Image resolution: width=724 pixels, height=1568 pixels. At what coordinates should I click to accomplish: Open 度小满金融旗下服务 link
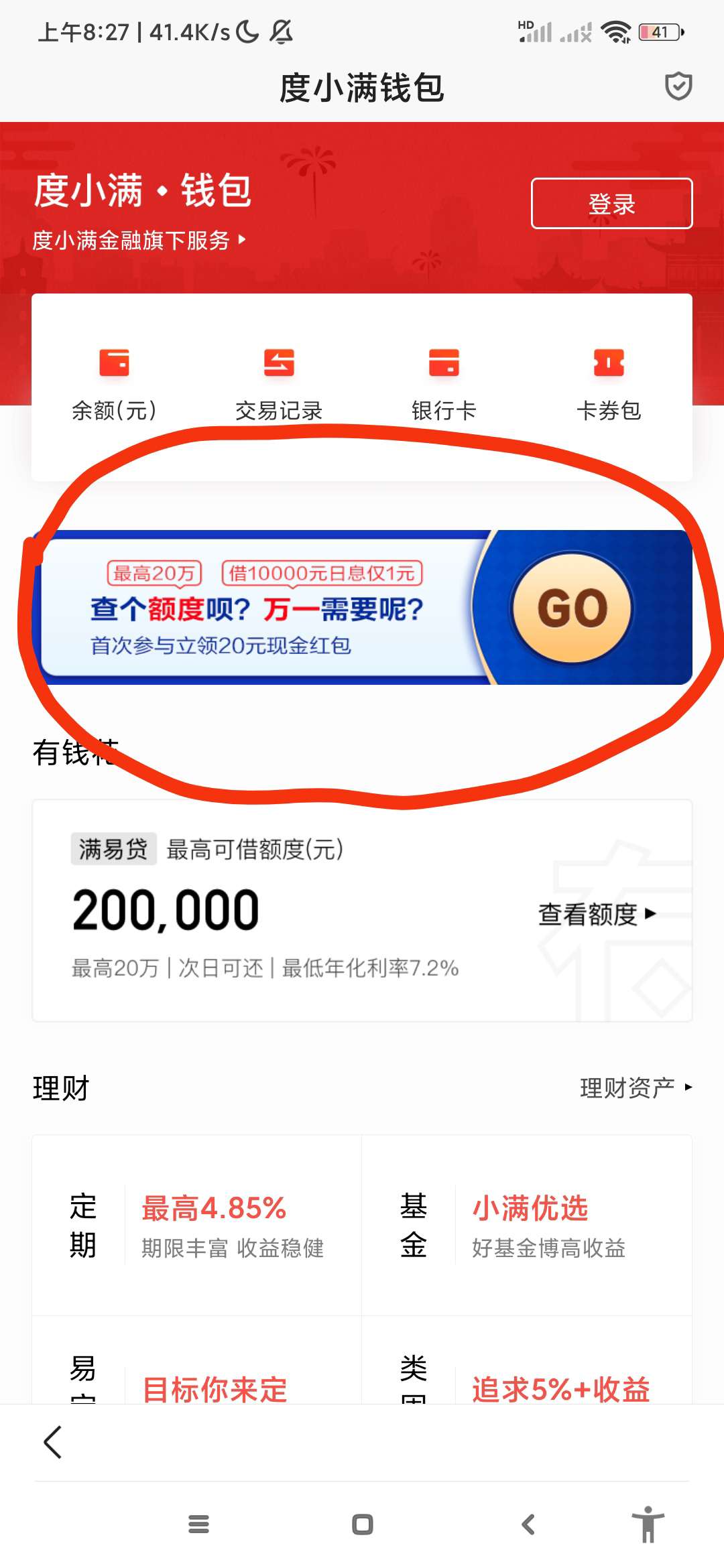139,240
